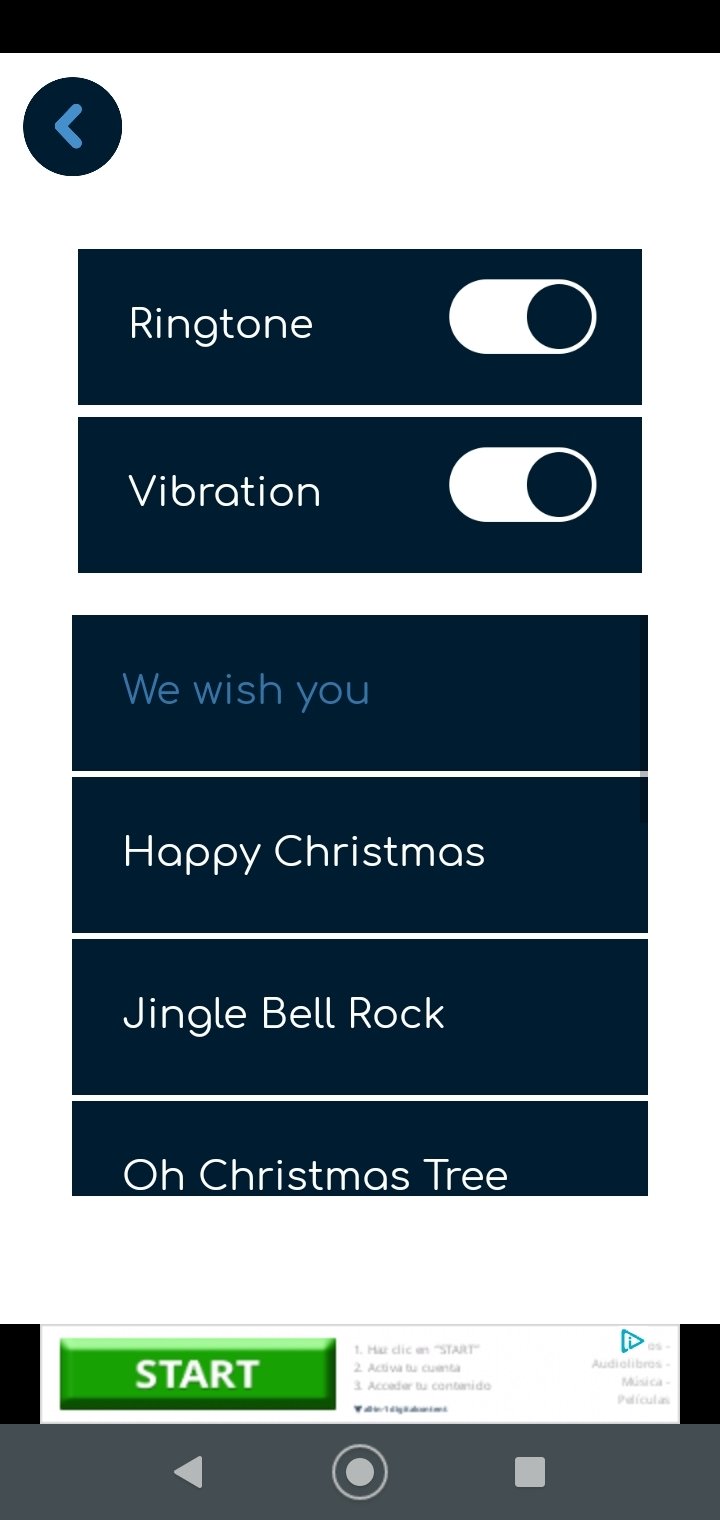
Task: Choose the Happy Christmas ringtone
Action: 360,855
